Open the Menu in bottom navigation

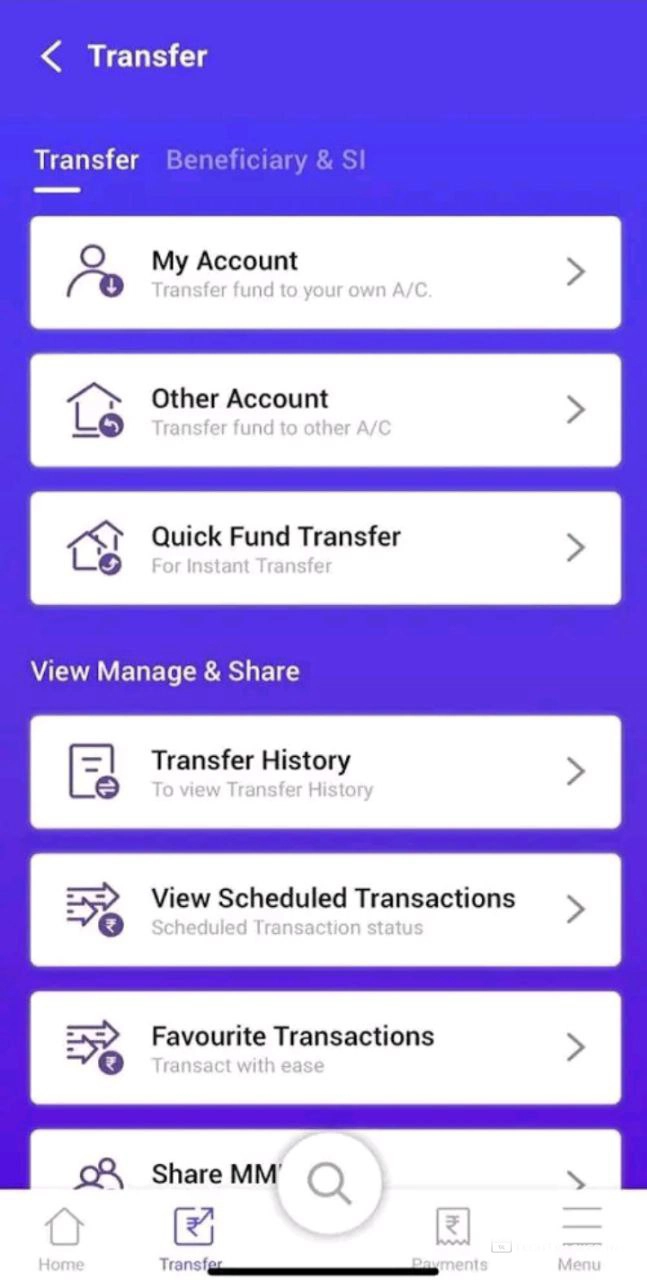(580, 1238)
